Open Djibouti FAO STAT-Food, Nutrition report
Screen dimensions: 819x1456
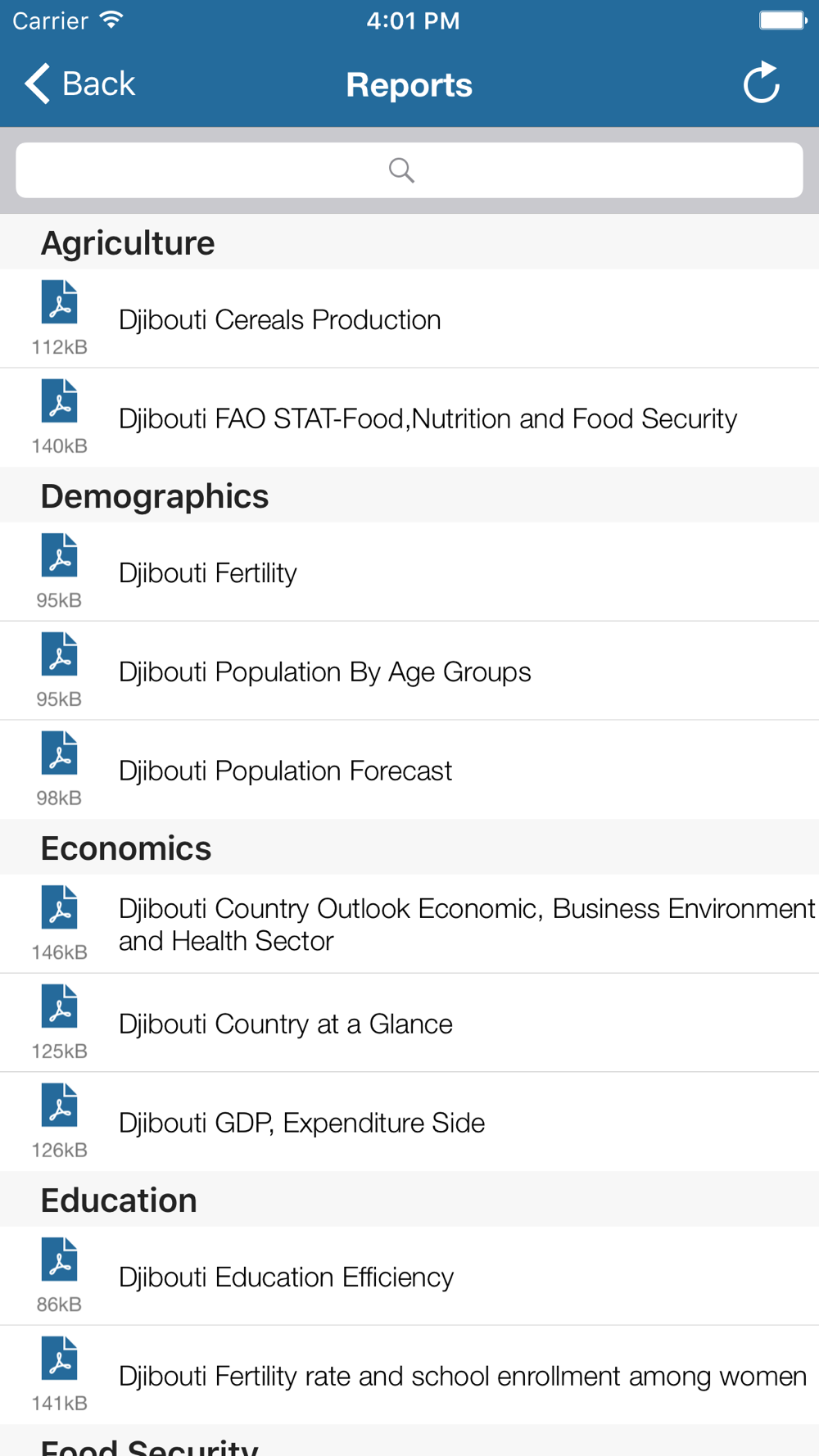(409, 418)
